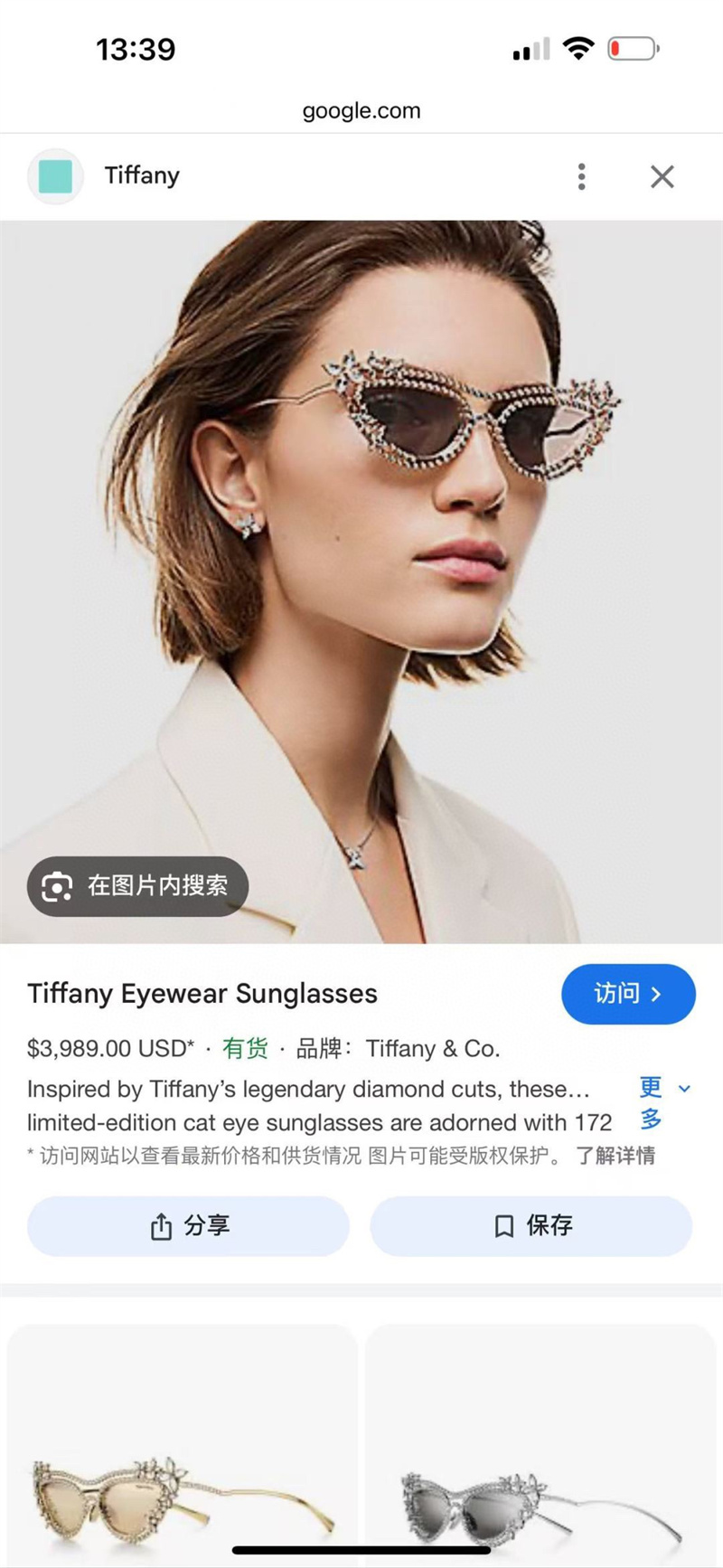The width and height of the screenshot is (723, 1568).
Task: Open the gold sunglasses related image
Action: pyautogui.click(x=182, y=1447)
